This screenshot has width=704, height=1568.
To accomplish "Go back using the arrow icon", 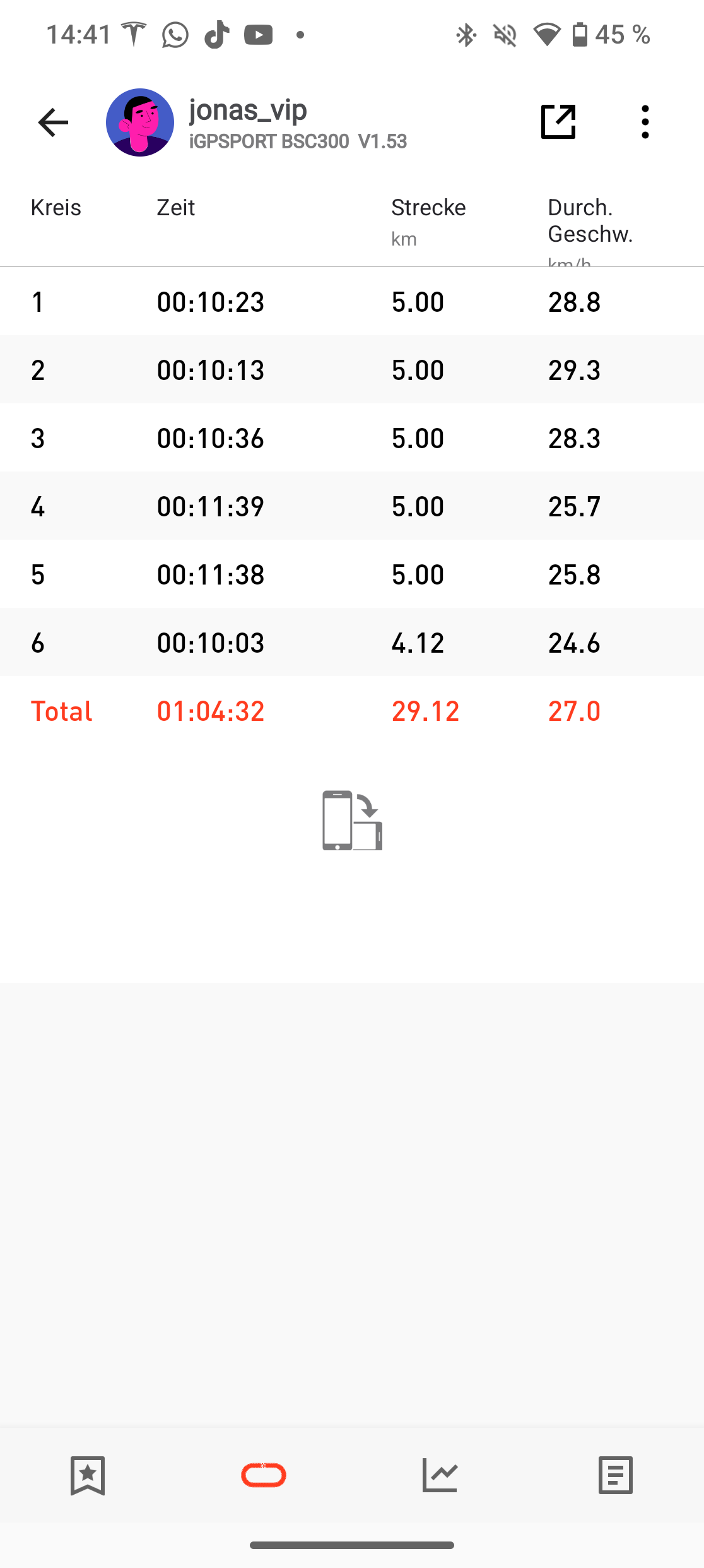I will [x=53, y=122].
